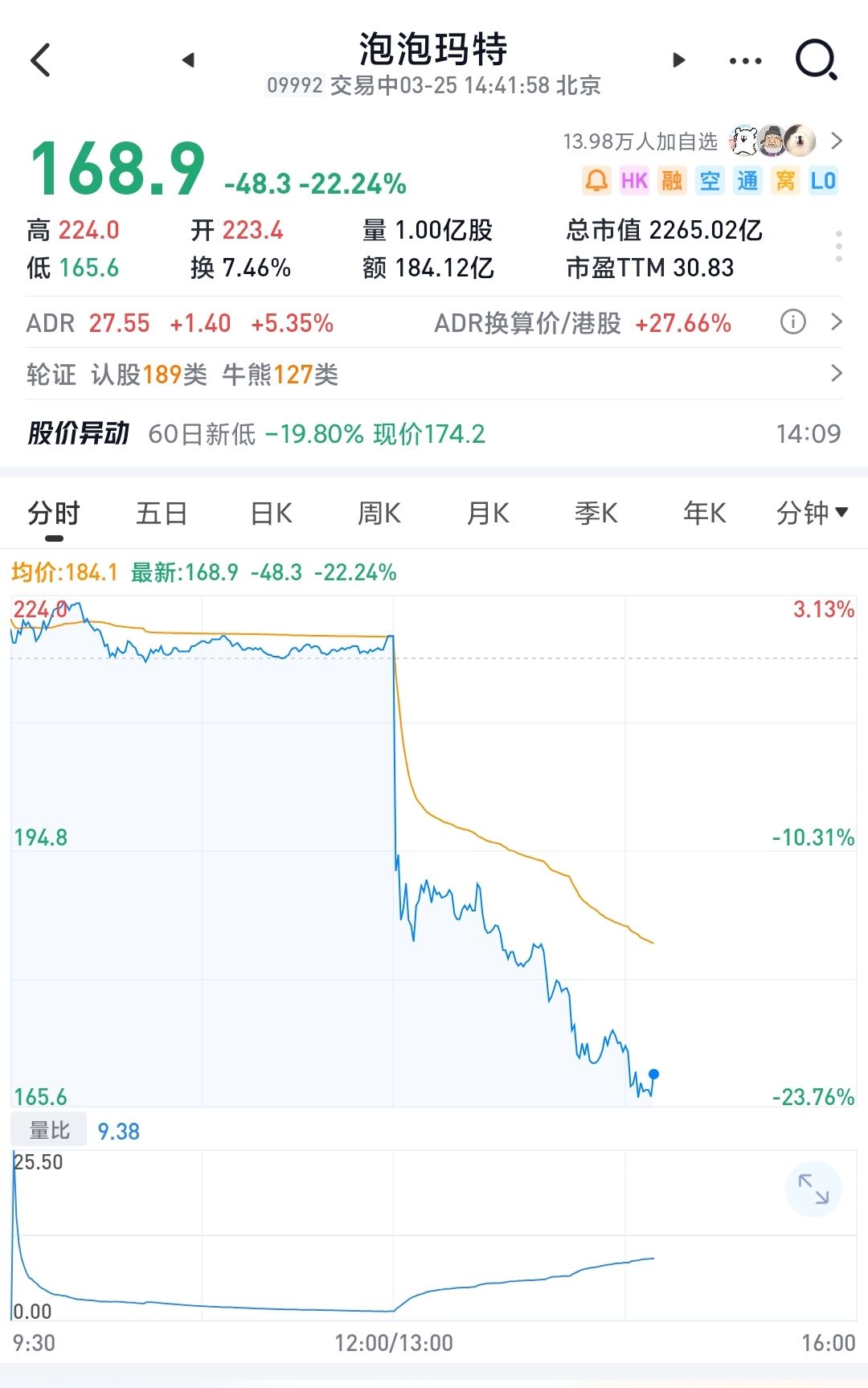
Task: Expand the chart to full screen
Action: 813,1189
